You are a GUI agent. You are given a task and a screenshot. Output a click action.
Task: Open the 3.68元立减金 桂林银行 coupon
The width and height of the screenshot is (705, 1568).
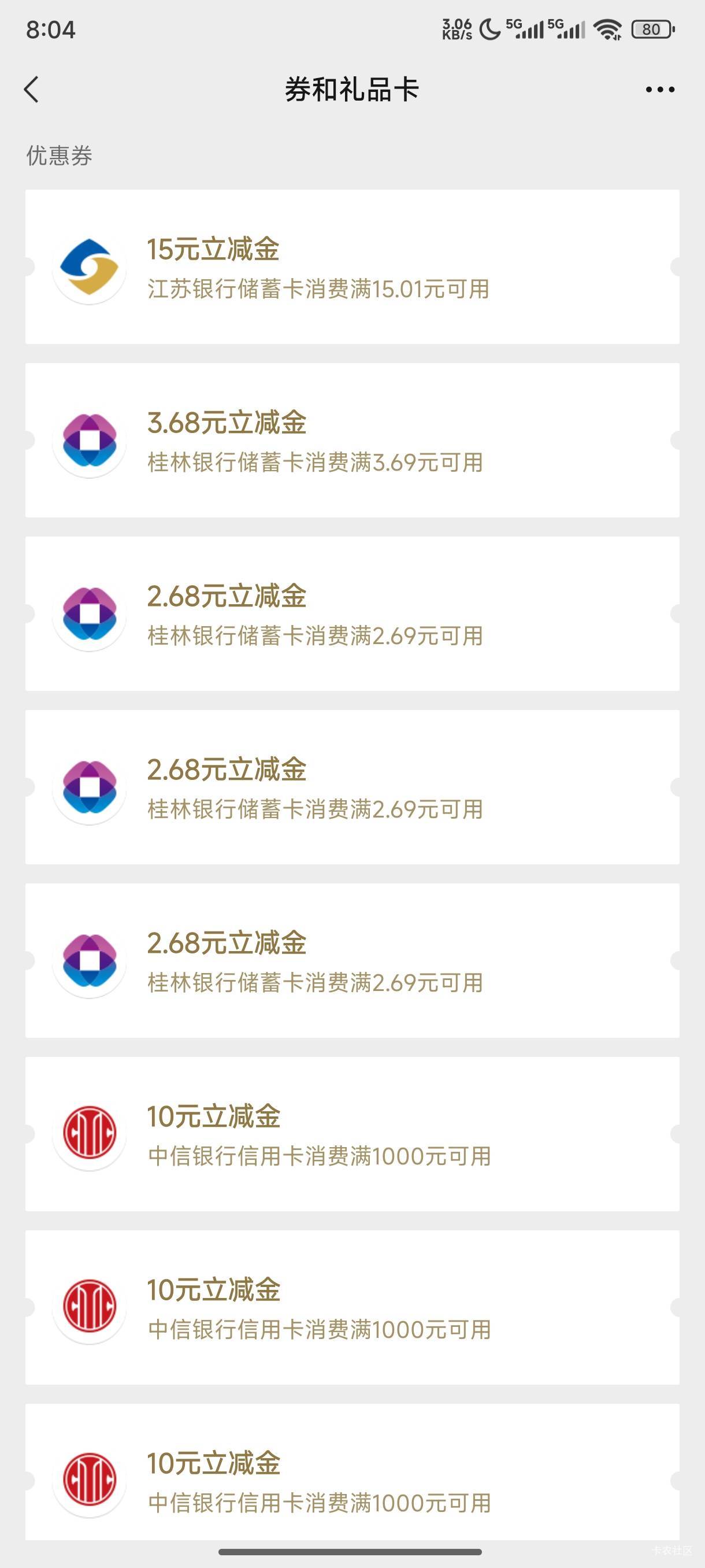pos(352,440)
